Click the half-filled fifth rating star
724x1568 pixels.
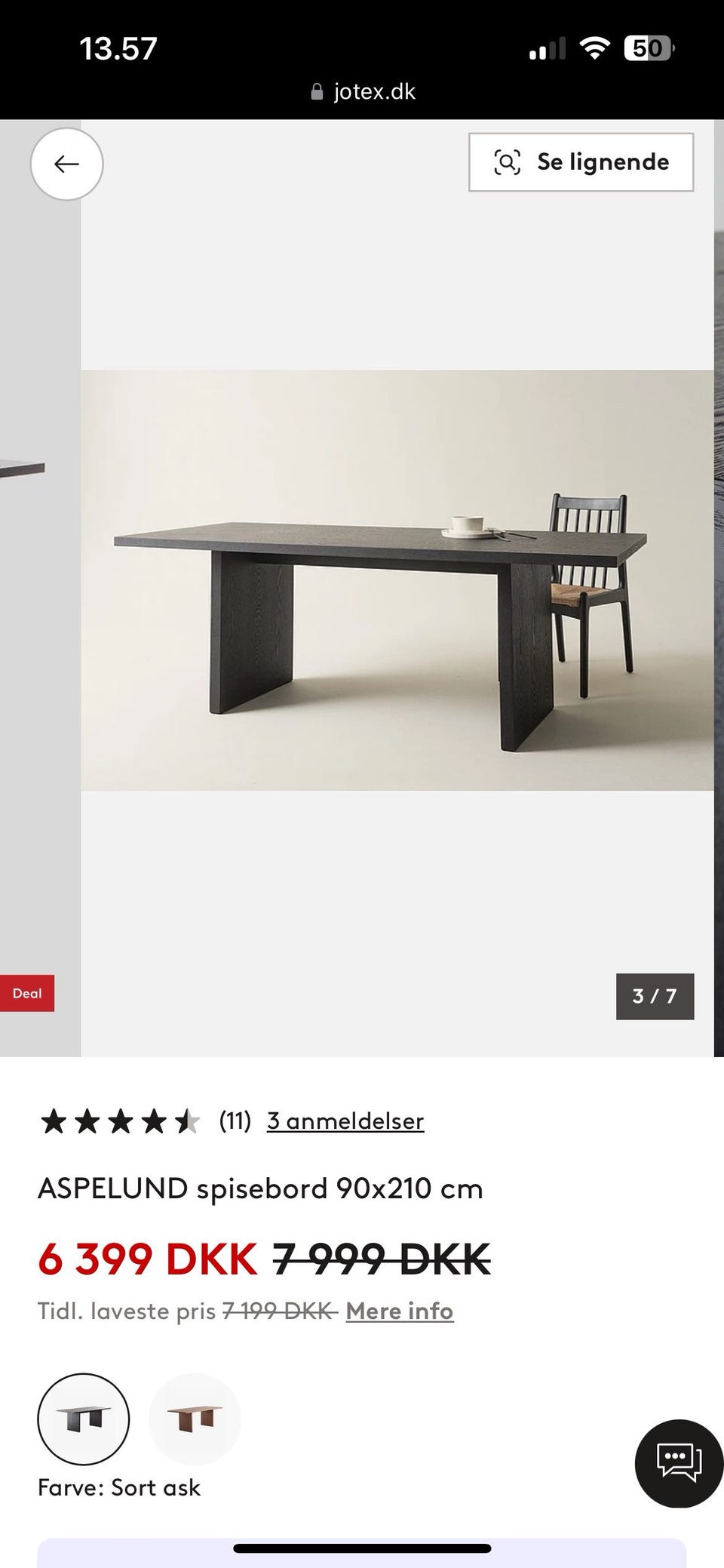pyautogui.click(x=188, y=1121)
